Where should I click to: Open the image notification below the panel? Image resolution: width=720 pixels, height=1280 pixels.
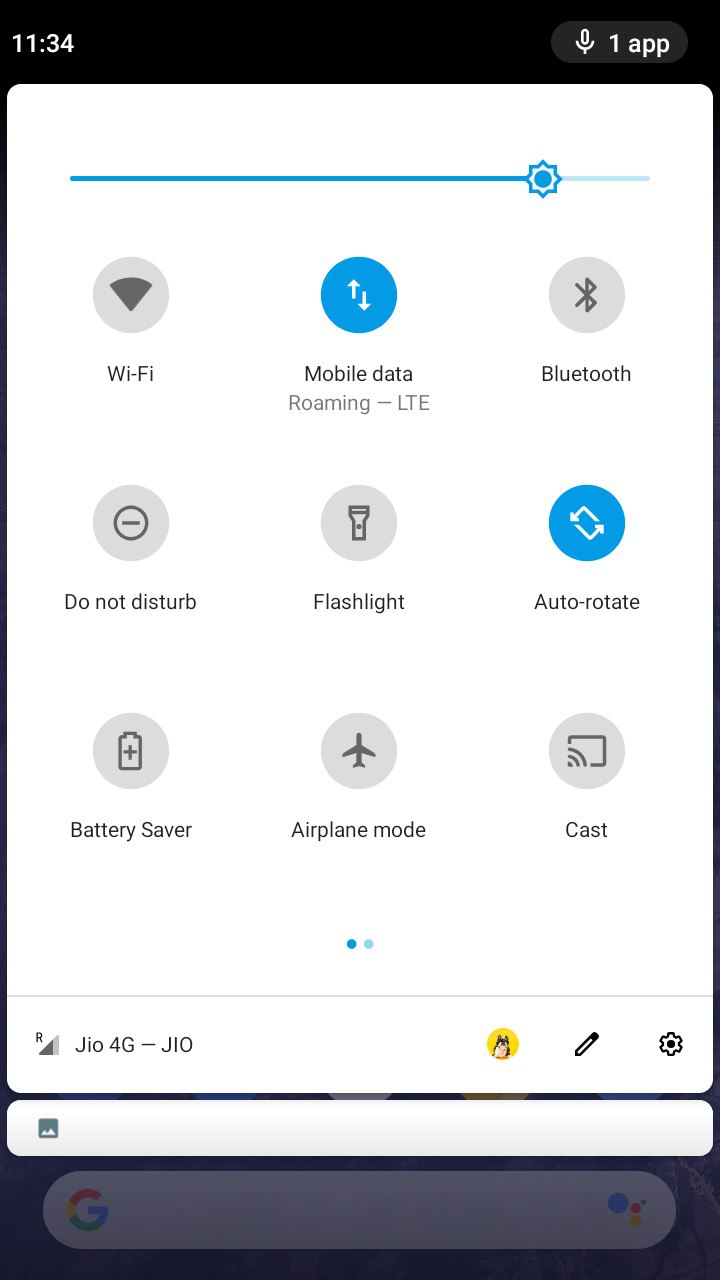click(360, 1129)
